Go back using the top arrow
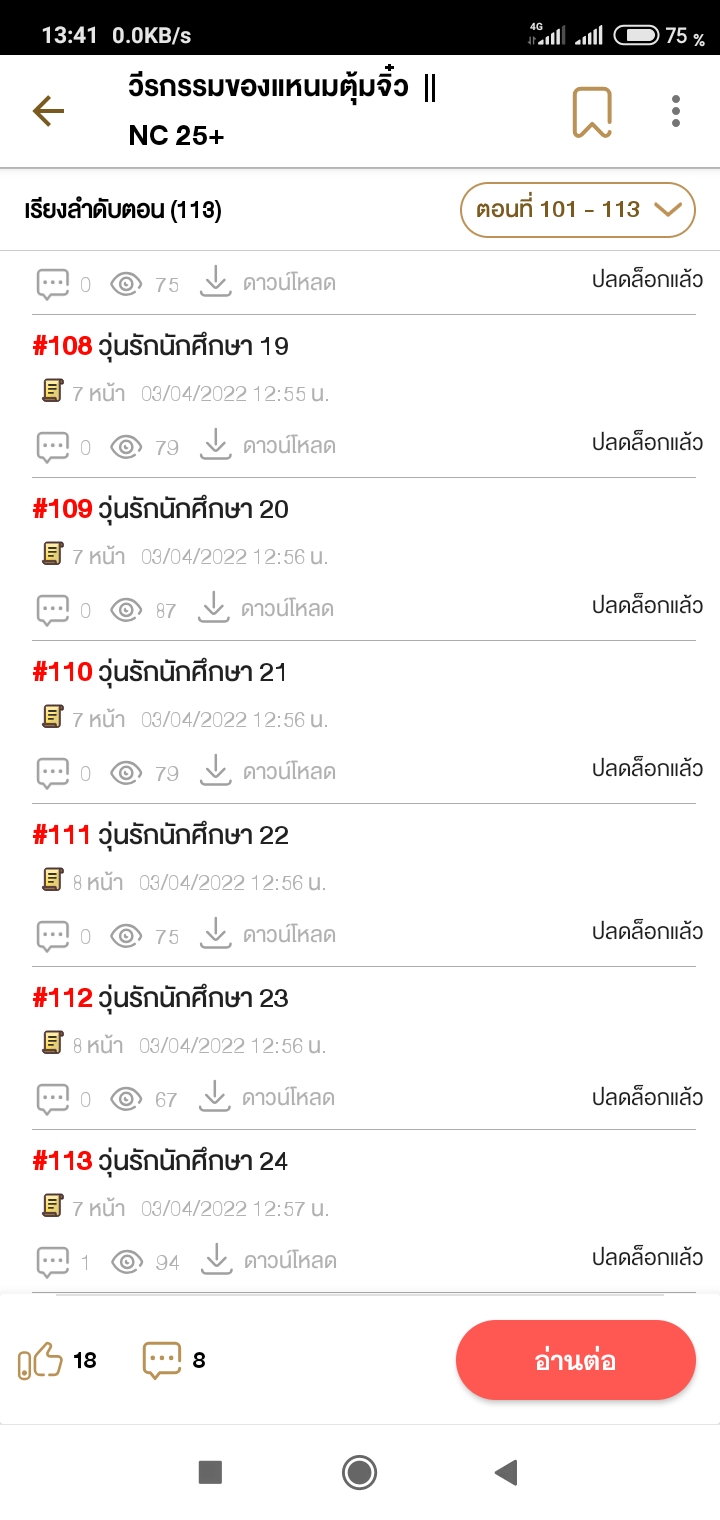This screenshot has width=720, height=1520. click(x=48, y=111)
